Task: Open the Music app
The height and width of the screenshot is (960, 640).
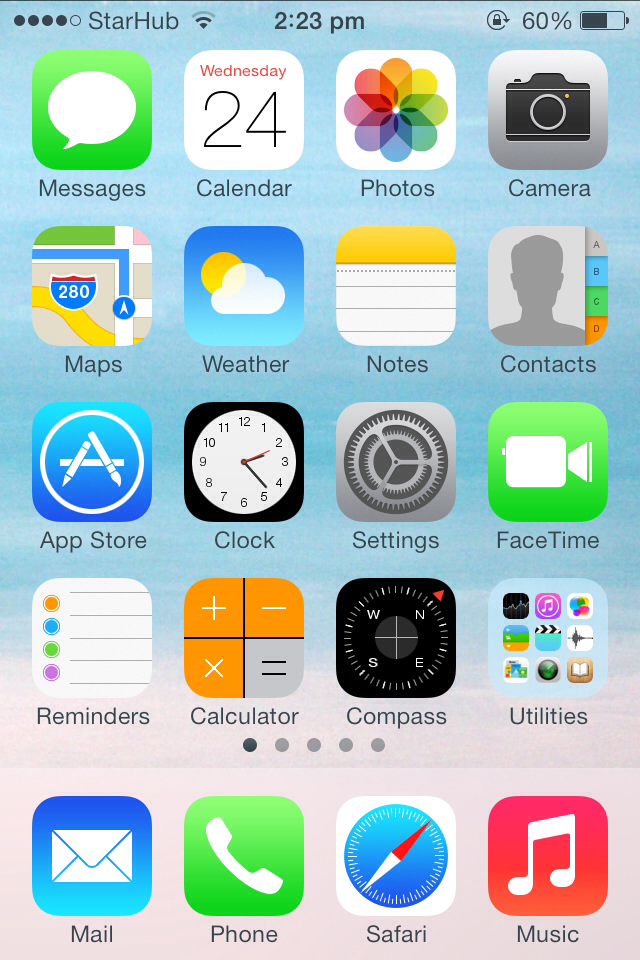Action: [x=548, y=856]
